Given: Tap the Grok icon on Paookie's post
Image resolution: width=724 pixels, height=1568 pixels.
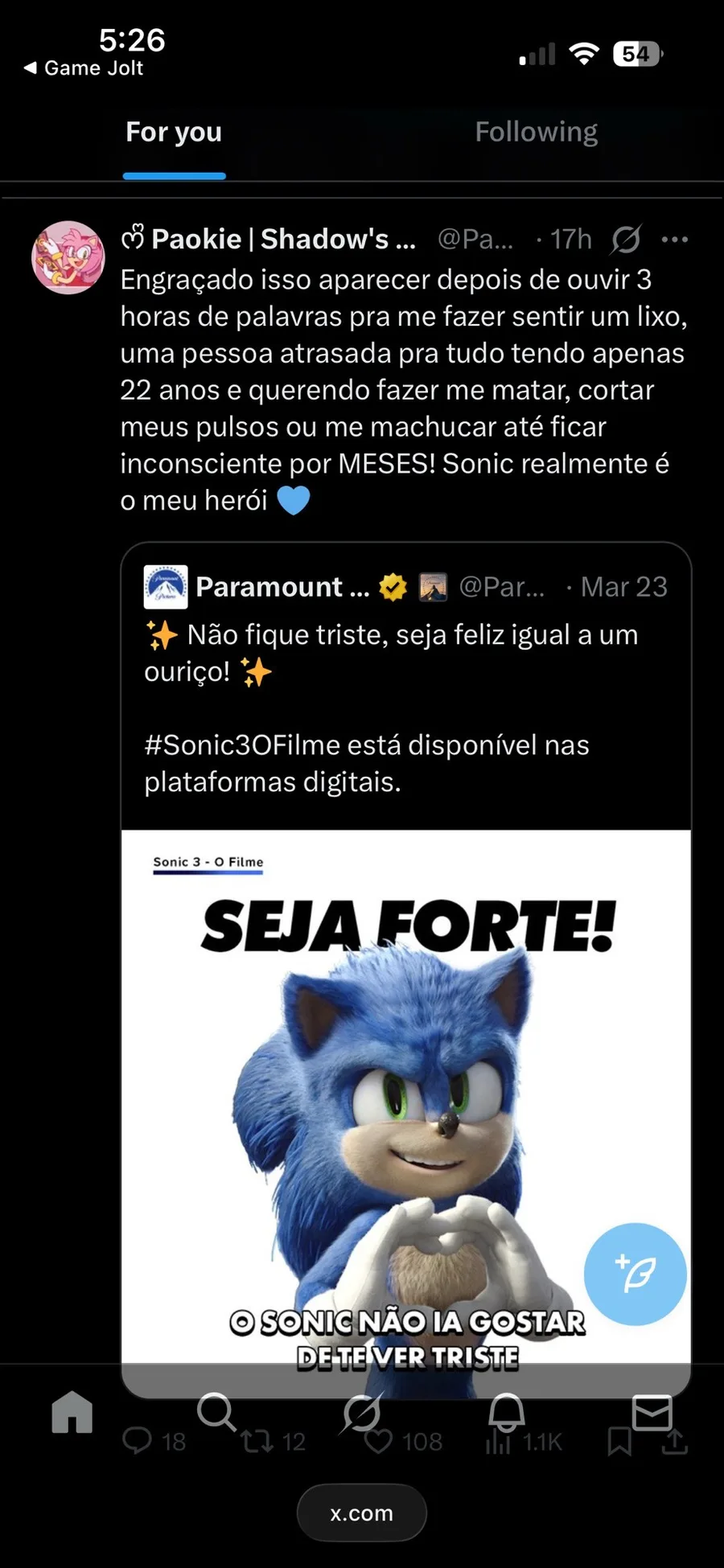Looking at the screenshot, I should [x=626, y=239].
